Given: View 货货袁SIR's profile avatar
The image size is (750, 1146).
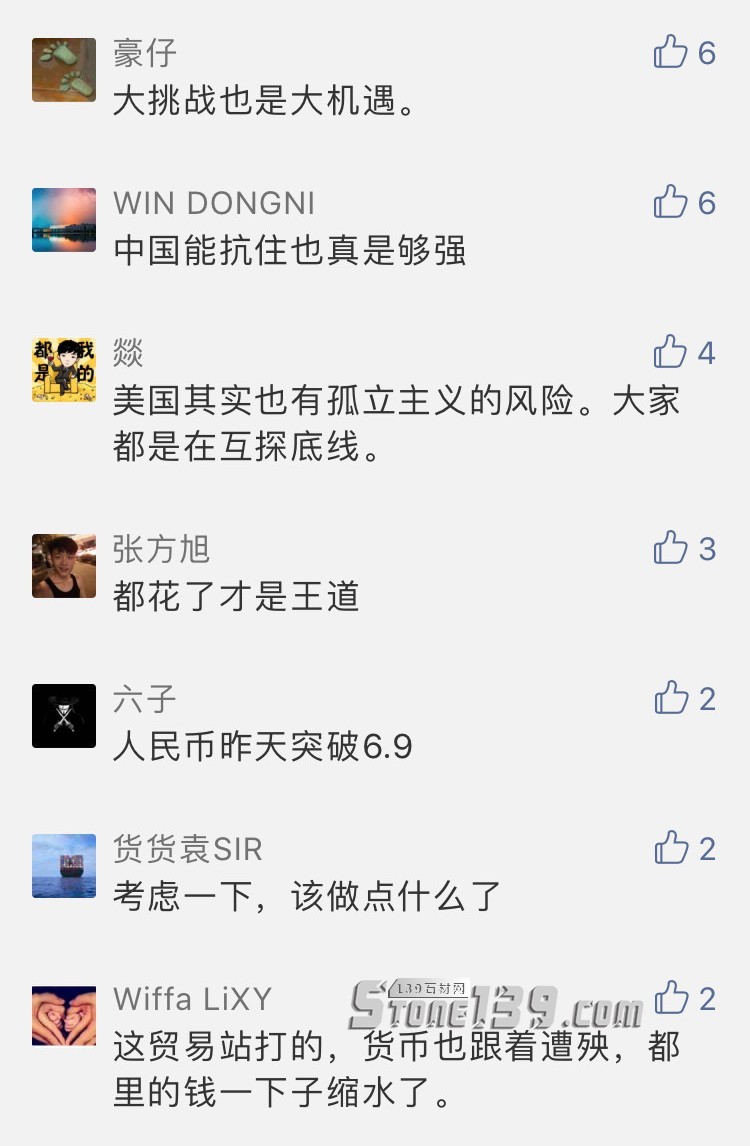Looking at the screenshot, I should tap(64, 866).
